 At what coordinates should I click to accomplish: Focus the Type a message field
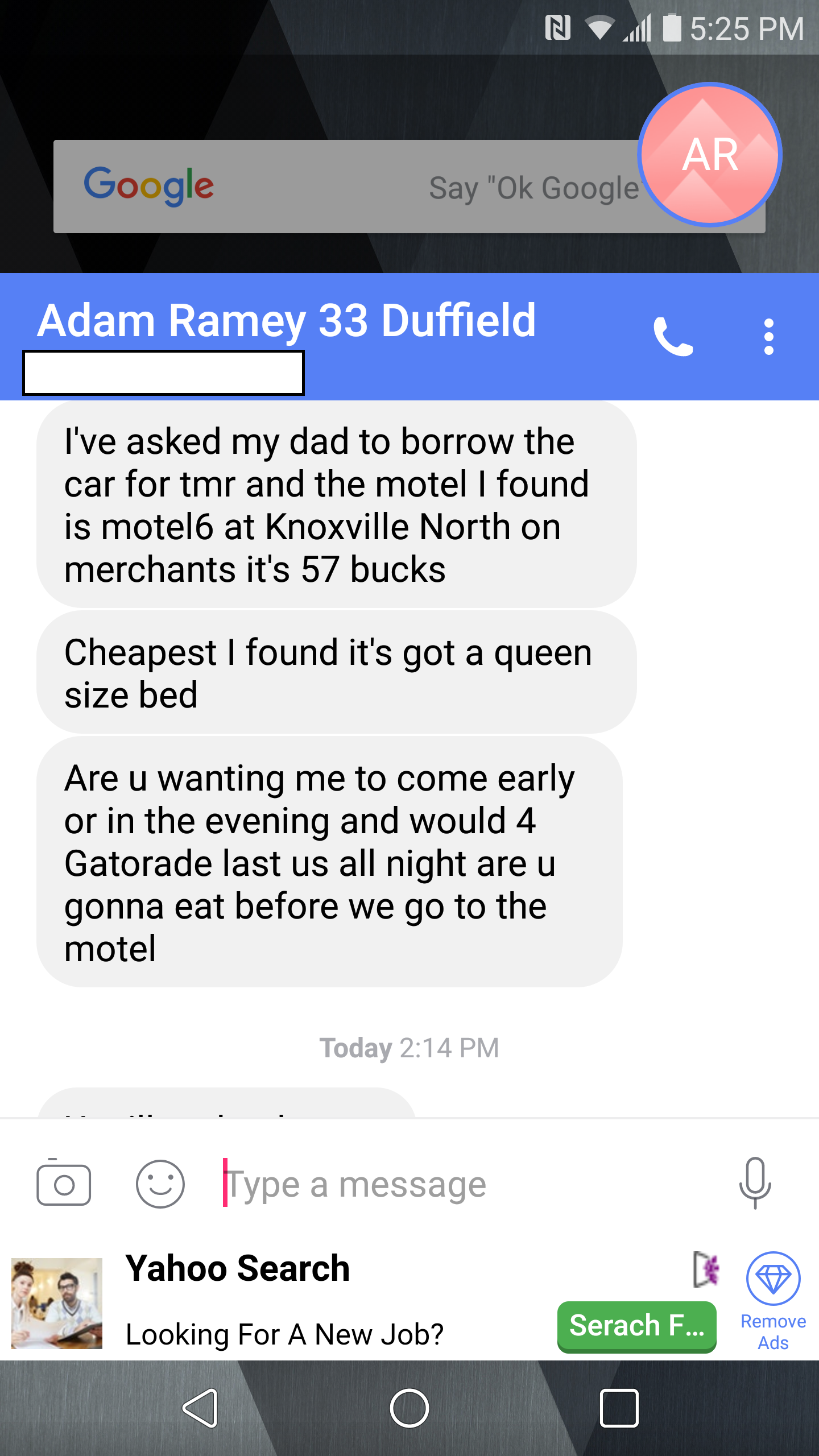(x=466, y=1185)
